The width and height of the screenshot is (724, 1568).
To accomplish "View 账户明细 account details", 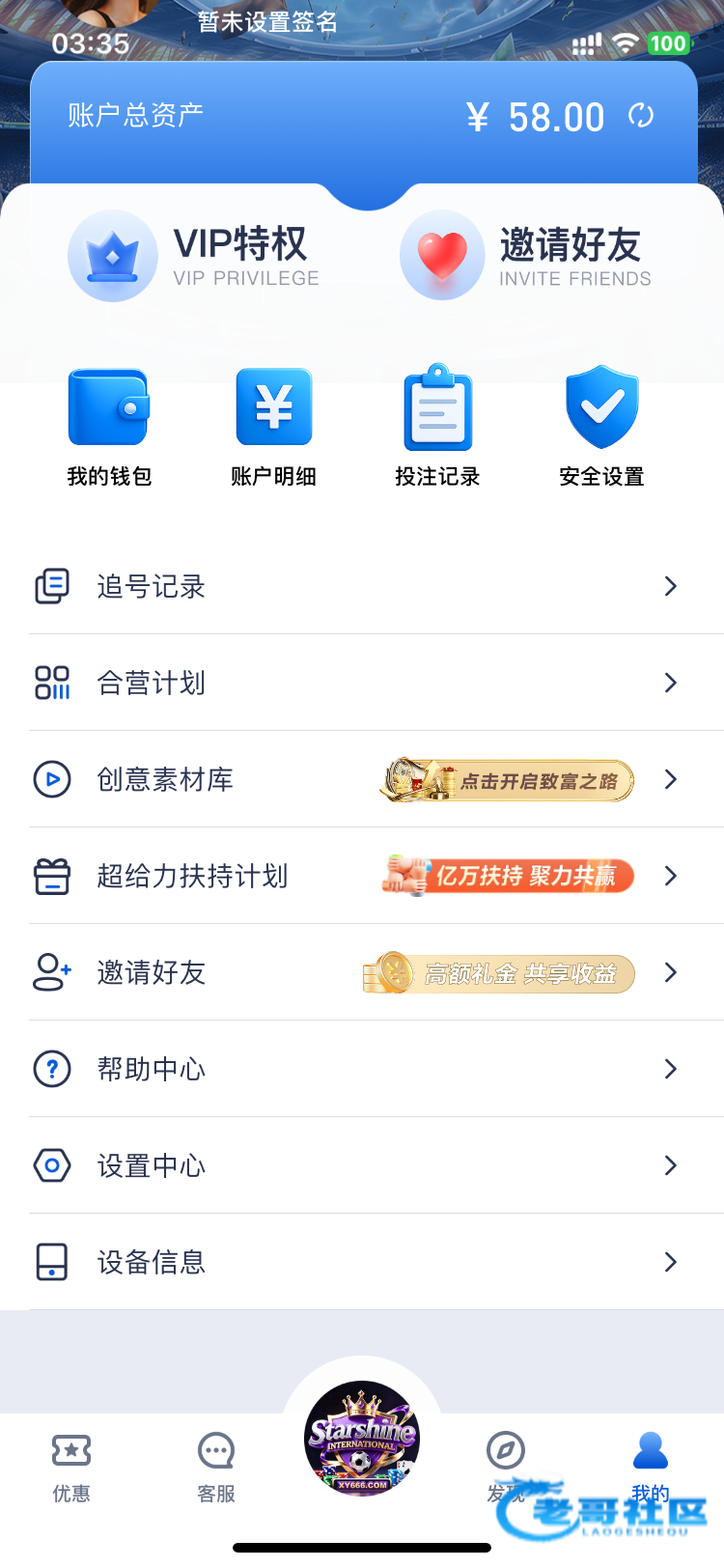I will point(273,425).
